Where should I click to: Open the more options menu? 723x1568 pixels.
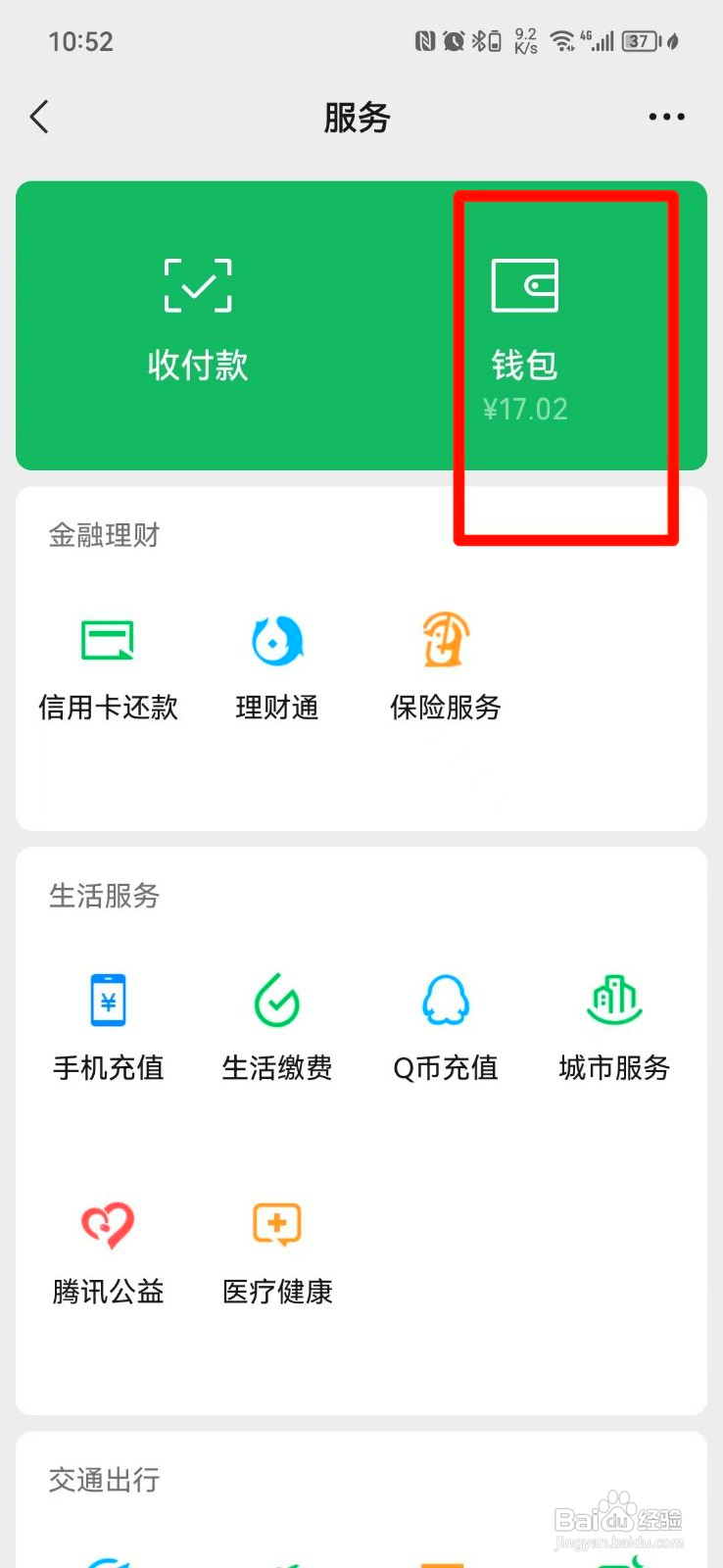pyautogui.click(x=665, y=117)
